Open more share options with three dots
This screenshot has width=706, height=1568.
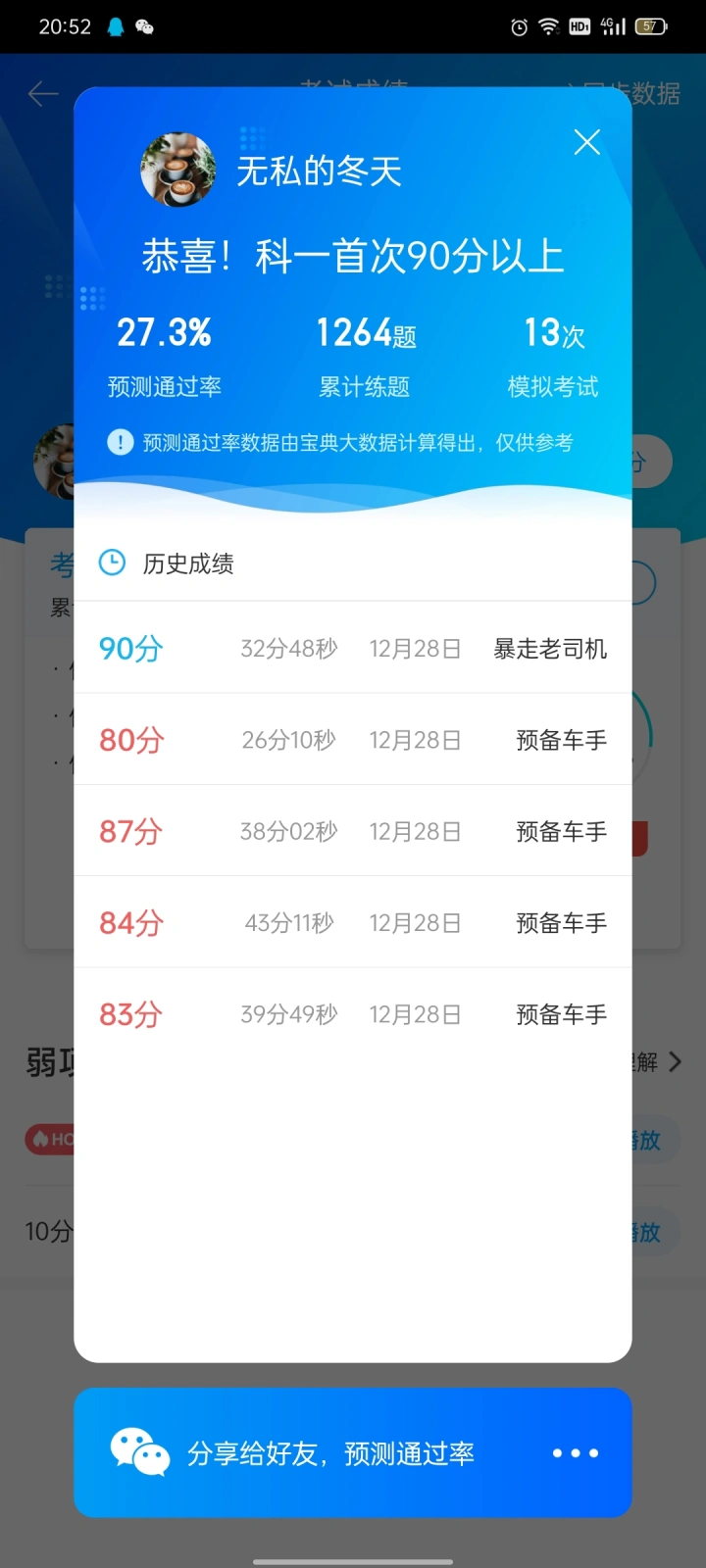576,1452
